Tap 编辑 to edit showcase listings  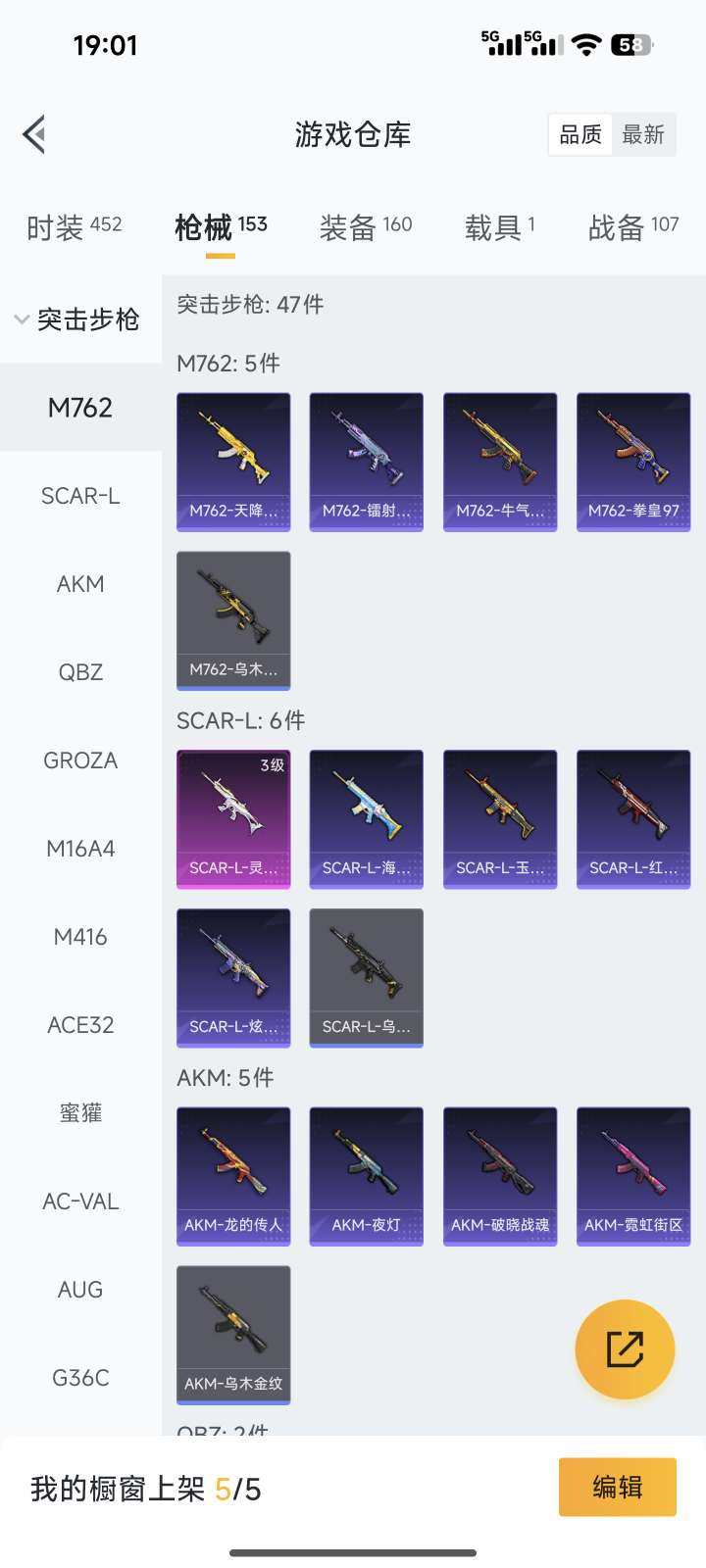(x=617, y=1487)
